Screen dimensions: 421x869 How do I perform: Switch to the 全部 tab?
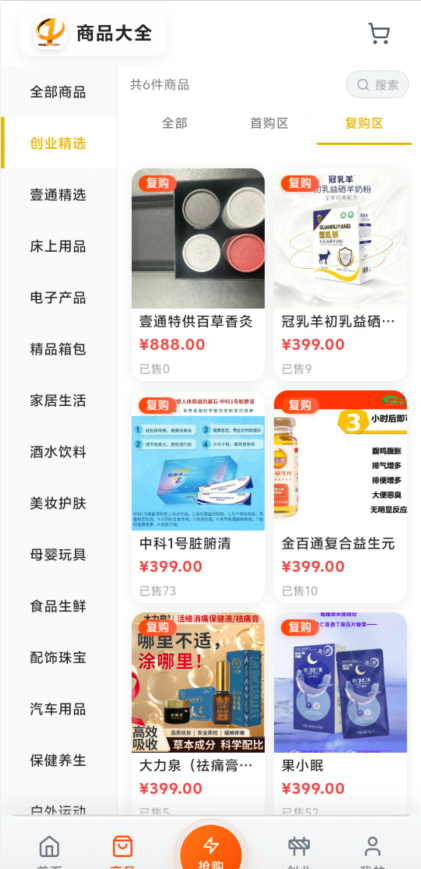pos(174,123)
